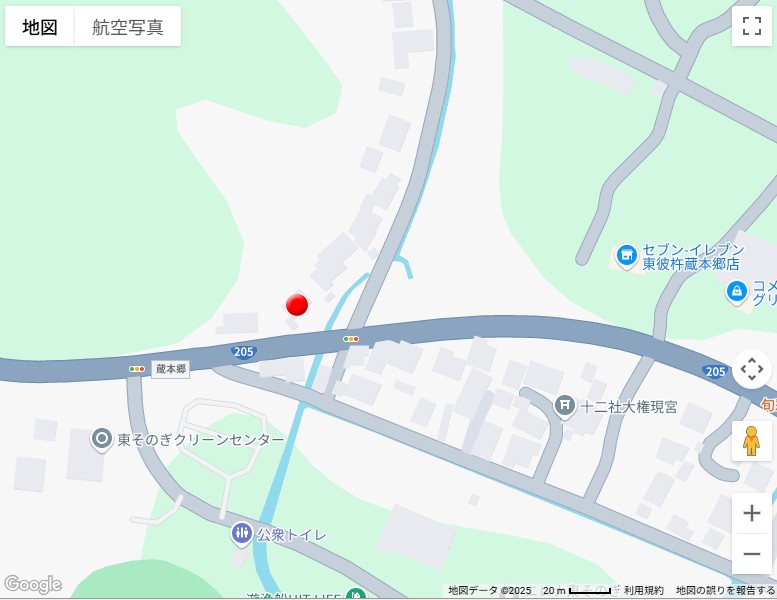The image size is (777, 600).
Task: Open the map camera controls
Action: click(x=751, y=369)
